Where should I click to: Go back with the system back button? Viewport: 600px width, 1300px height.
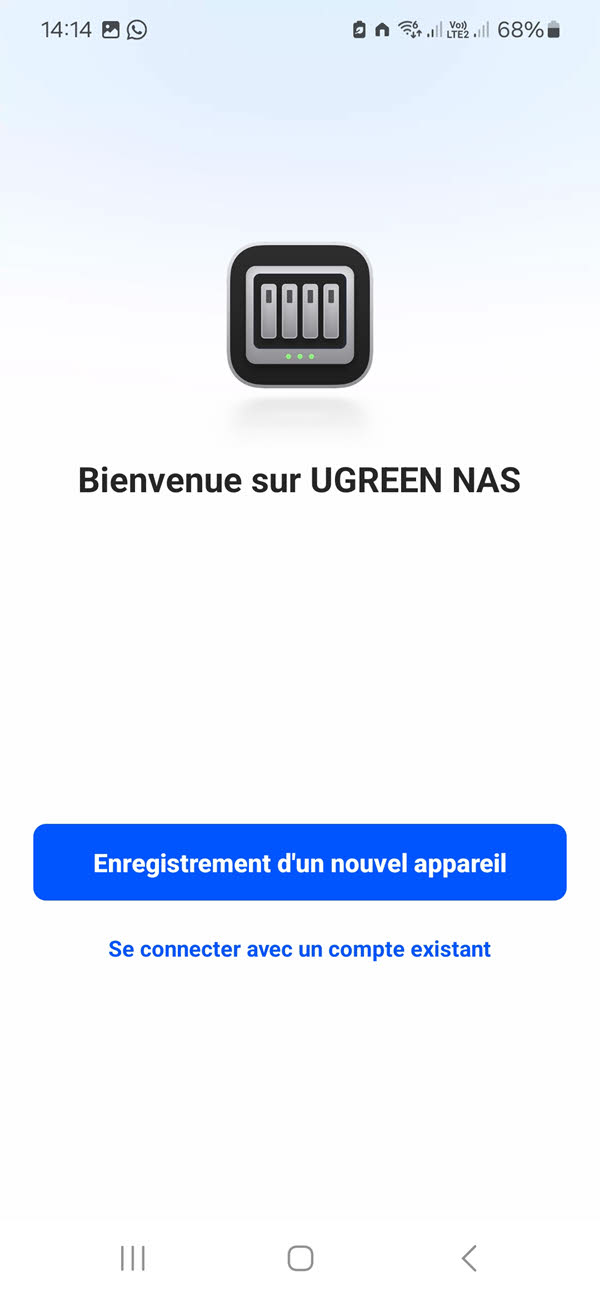468,1258
